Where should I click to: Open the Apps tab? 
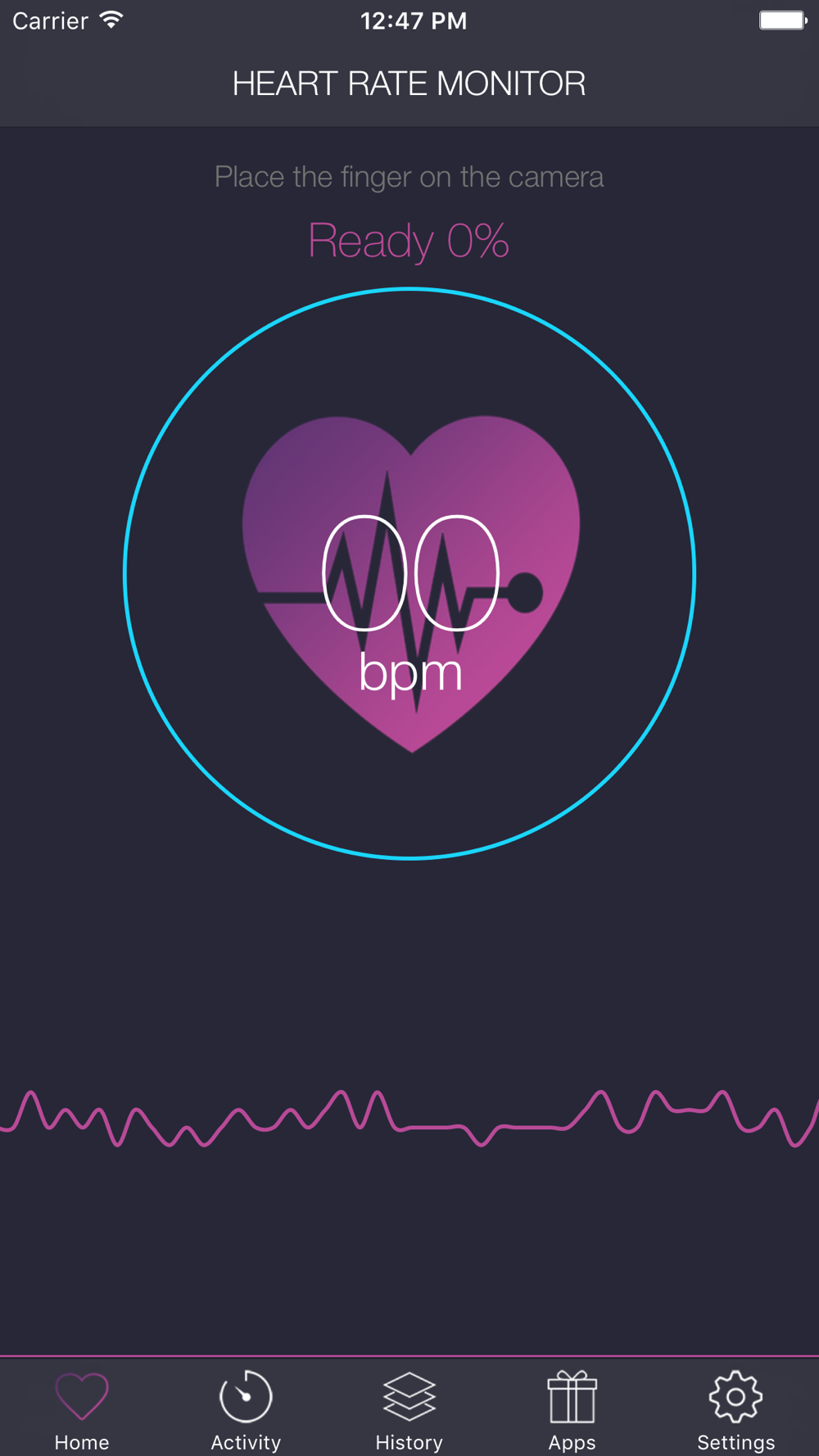[572, 1410]
